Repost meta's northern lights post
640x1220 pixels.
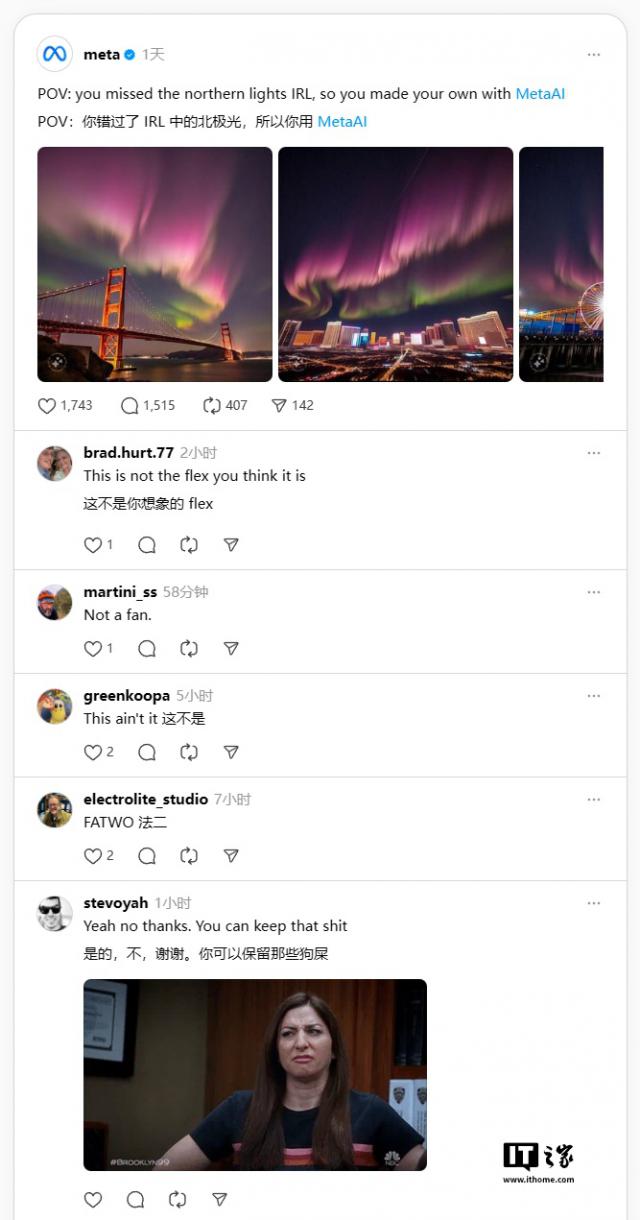(211, 406)
